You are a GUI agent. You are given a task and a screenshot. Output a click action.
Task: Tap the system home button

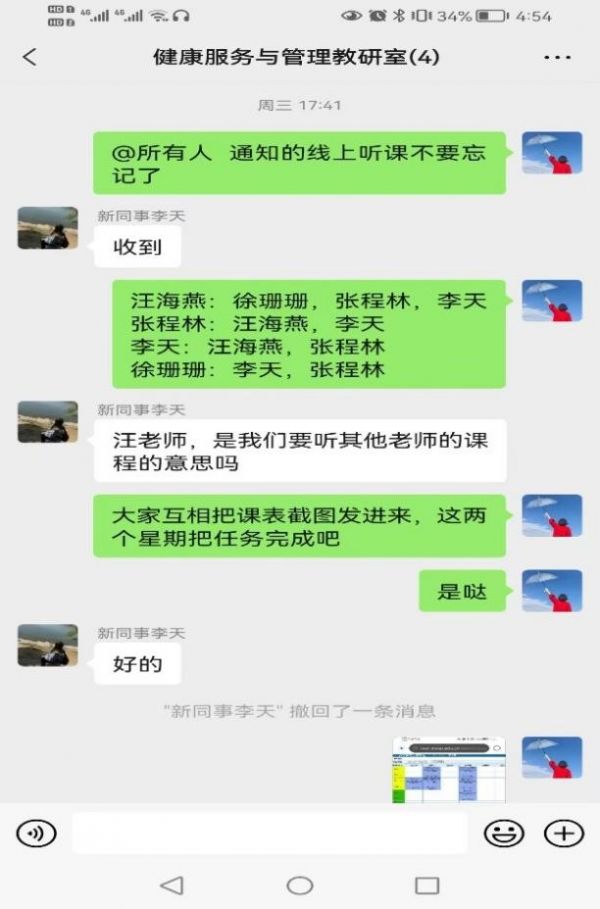300,885
